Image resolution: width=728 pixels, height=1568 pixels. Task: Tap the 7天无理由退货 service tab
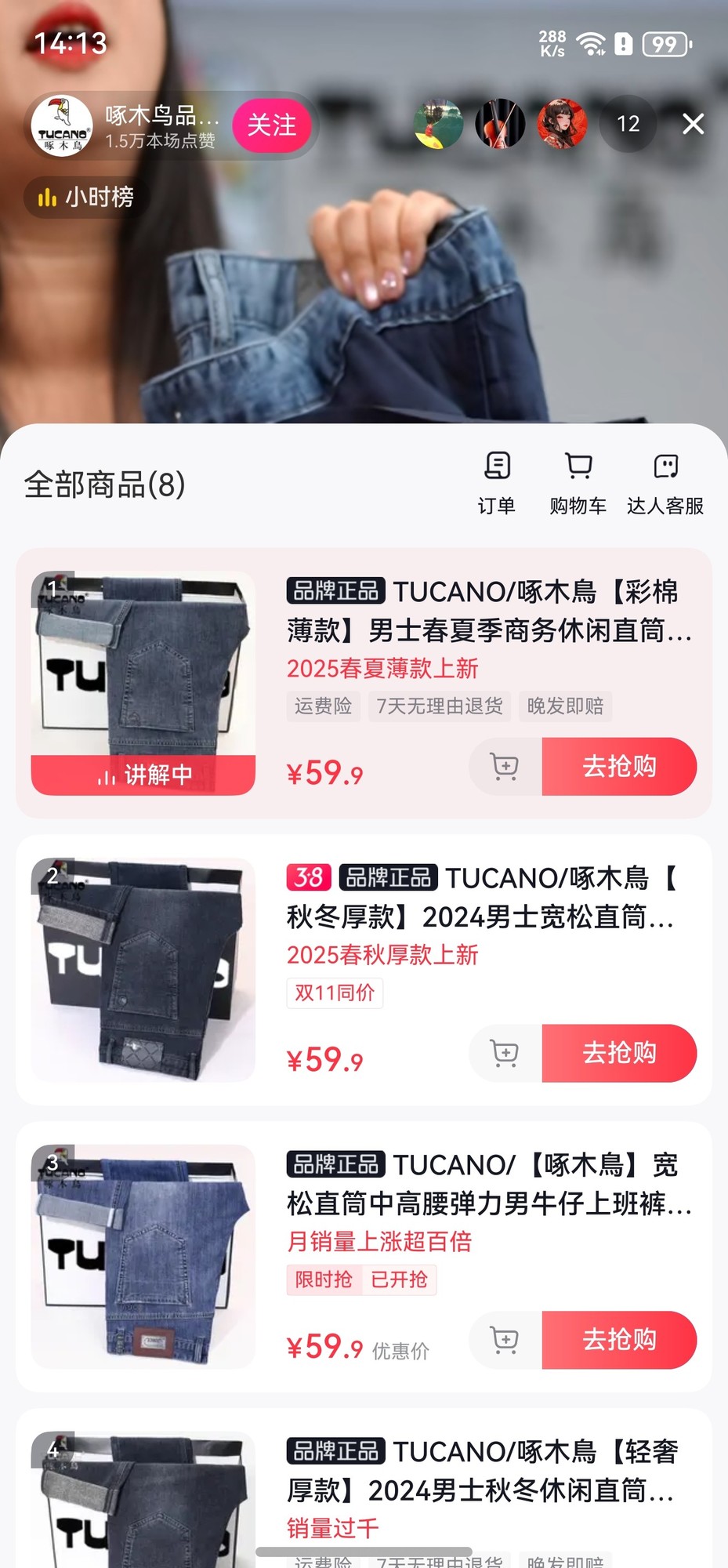[x=440, y=706]
